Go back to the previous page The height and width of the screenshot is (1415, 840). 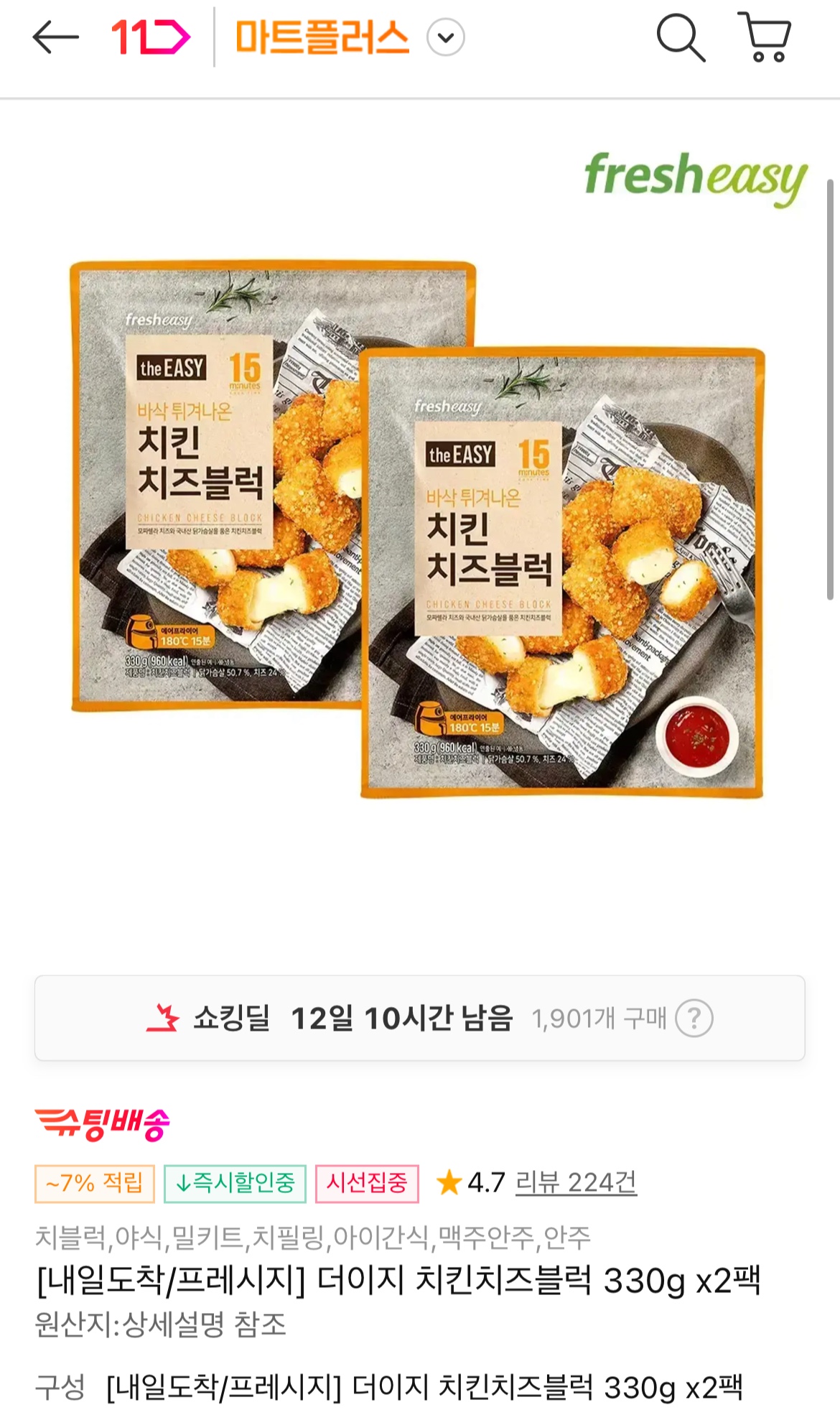[55, 37]
